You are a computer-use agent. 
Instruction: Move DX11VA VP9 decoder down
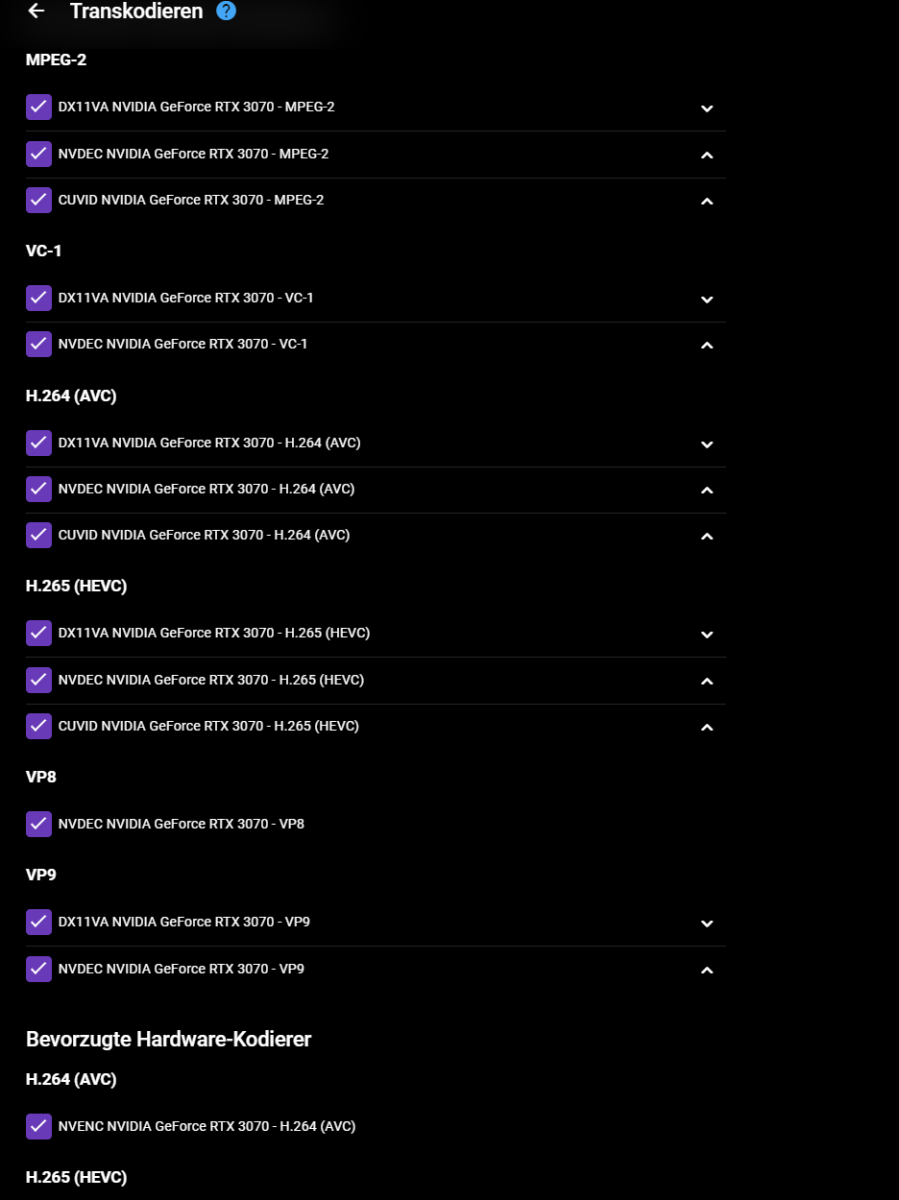[707, 923]
